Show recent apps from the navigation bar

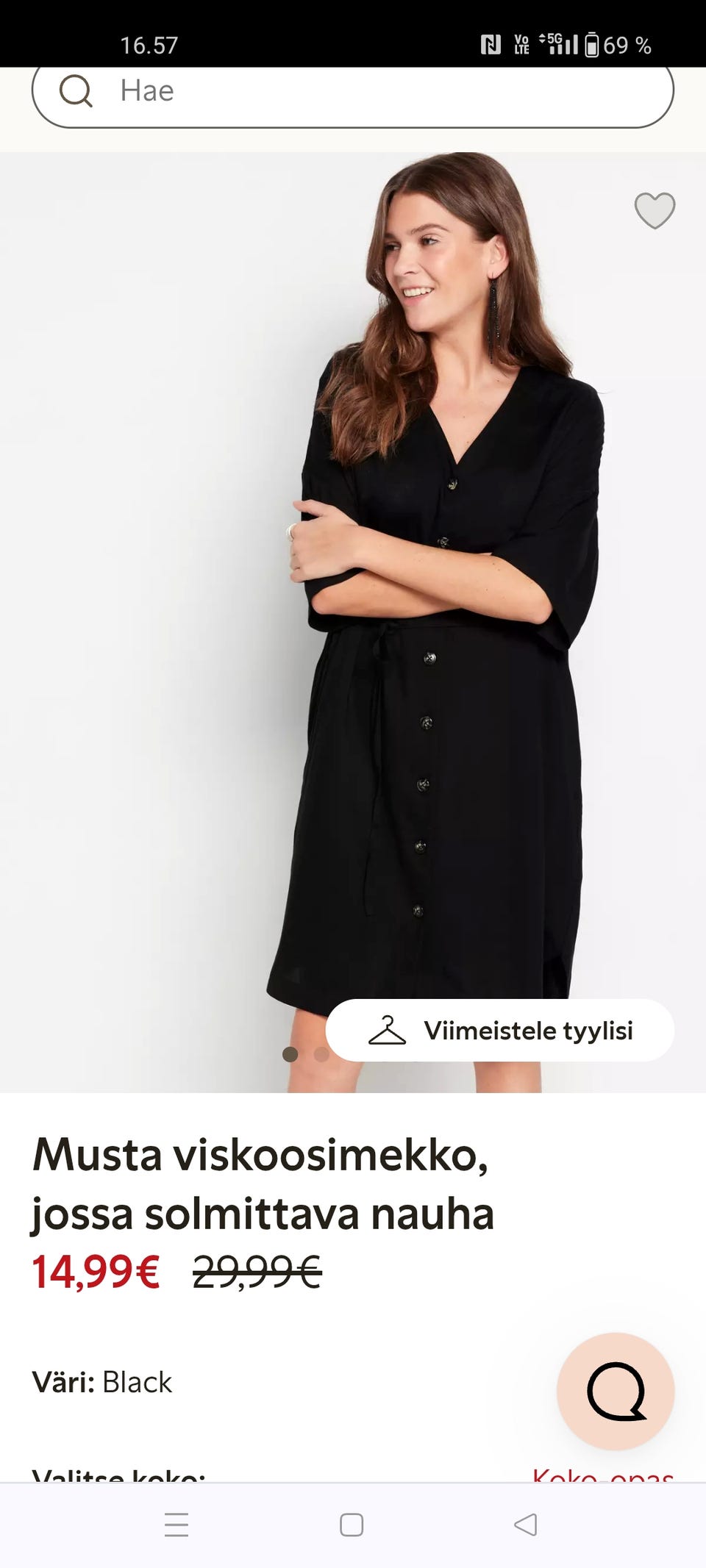176,1525
